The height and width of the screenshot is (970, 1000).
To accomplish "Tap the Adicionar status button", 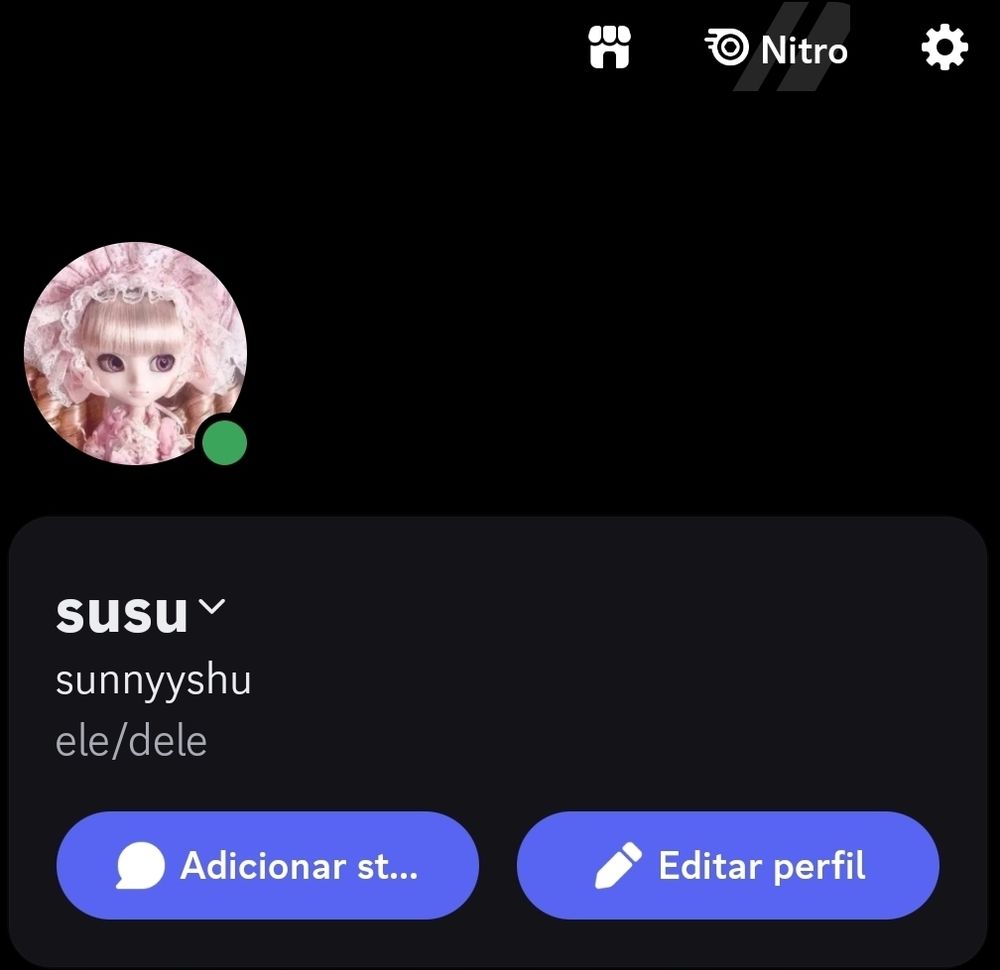I will [x=267, y=866].
